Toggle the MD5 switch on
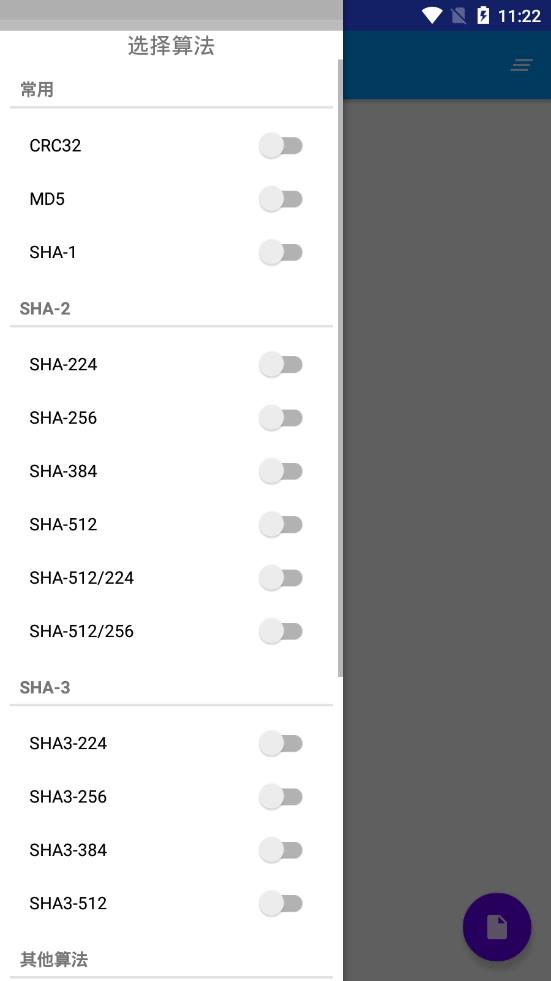This screenshot has height=981, width=551. click(x=281, y=199)
